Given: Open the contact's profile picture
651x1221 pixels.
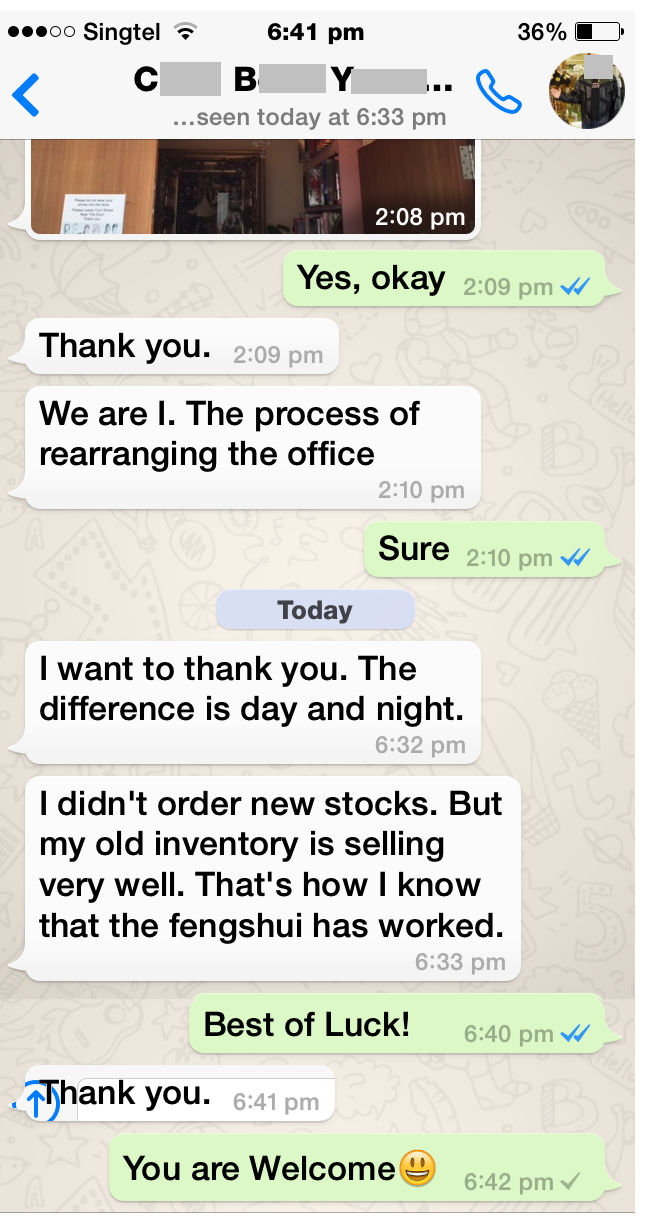Looking at the screenshot, I should tap(587, 91).
